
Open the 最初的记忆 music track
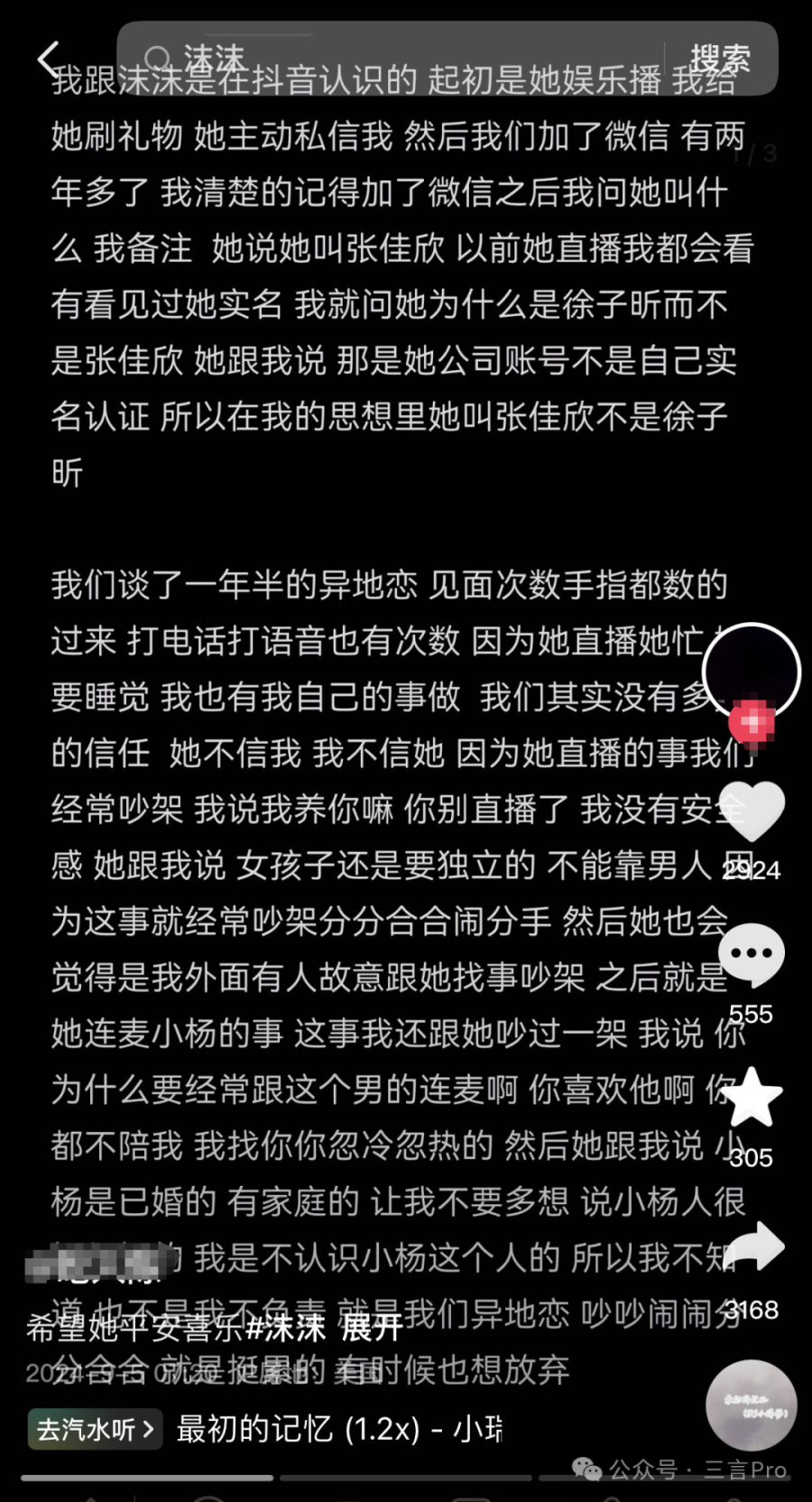coord(338,1429)
